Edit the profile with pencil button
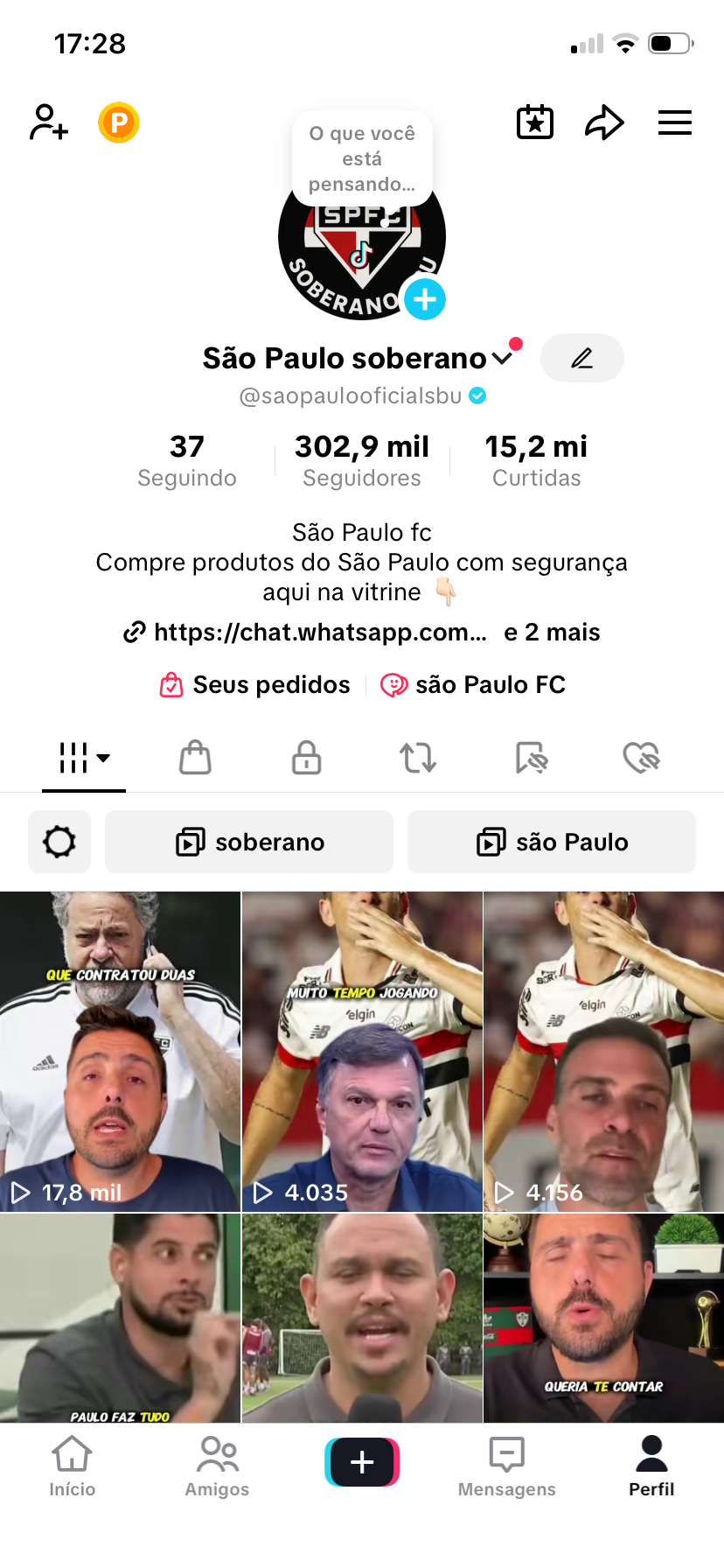 [x=581, y=358]
